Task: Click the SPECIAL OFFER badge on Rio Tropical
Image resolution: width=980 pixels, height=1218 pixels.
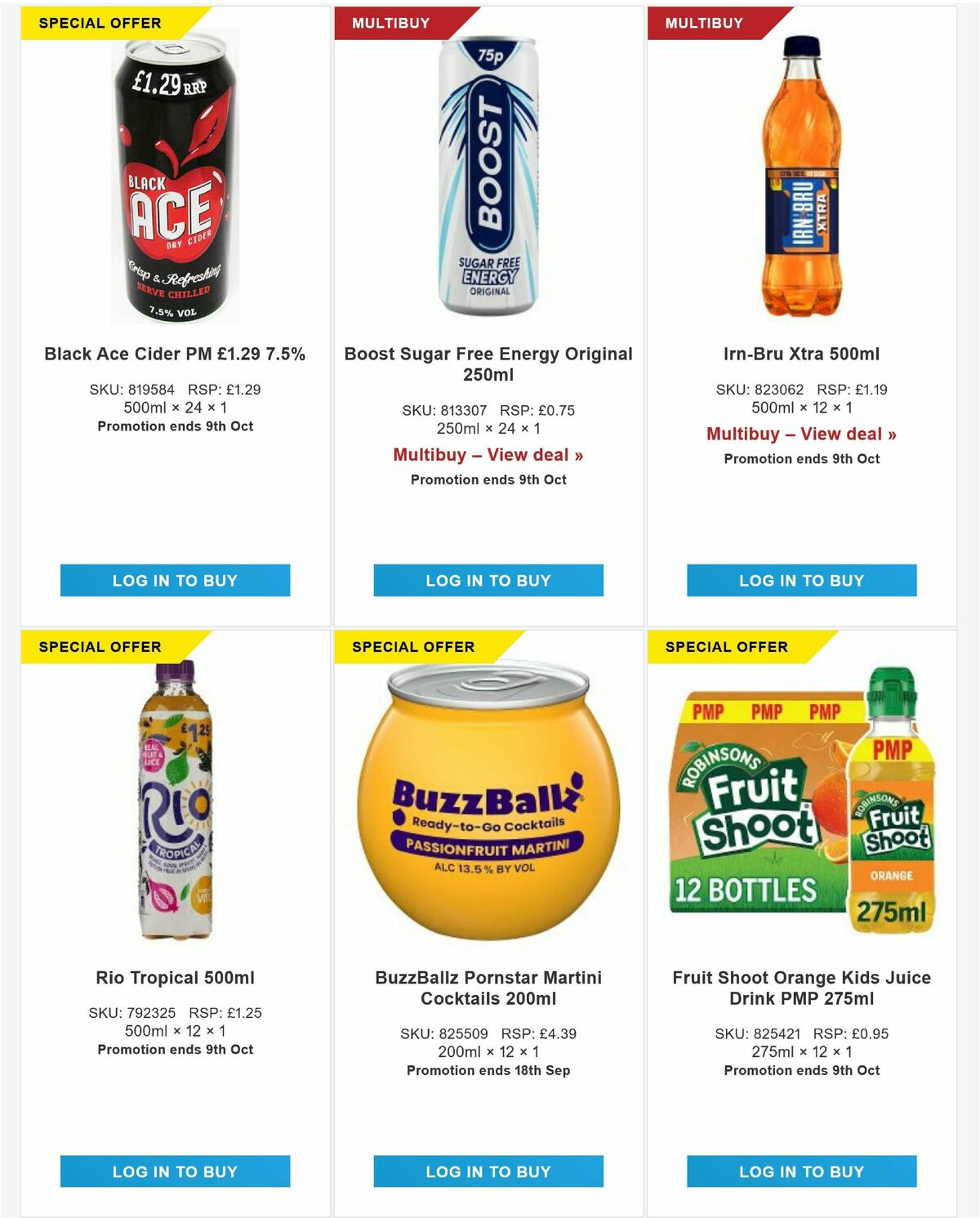Action: [x=99, y=646]
